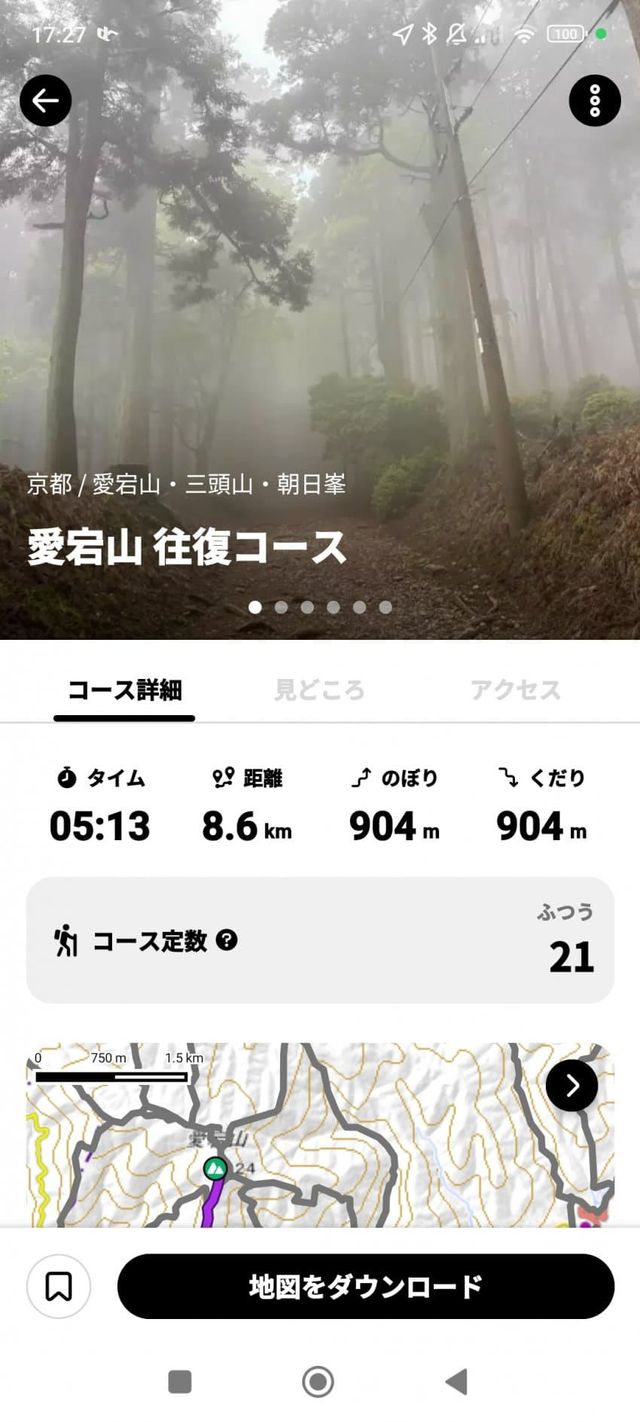The image size is (640, 1422).
Task: Go to the system home screen
Action: (x=318, y=1382)
